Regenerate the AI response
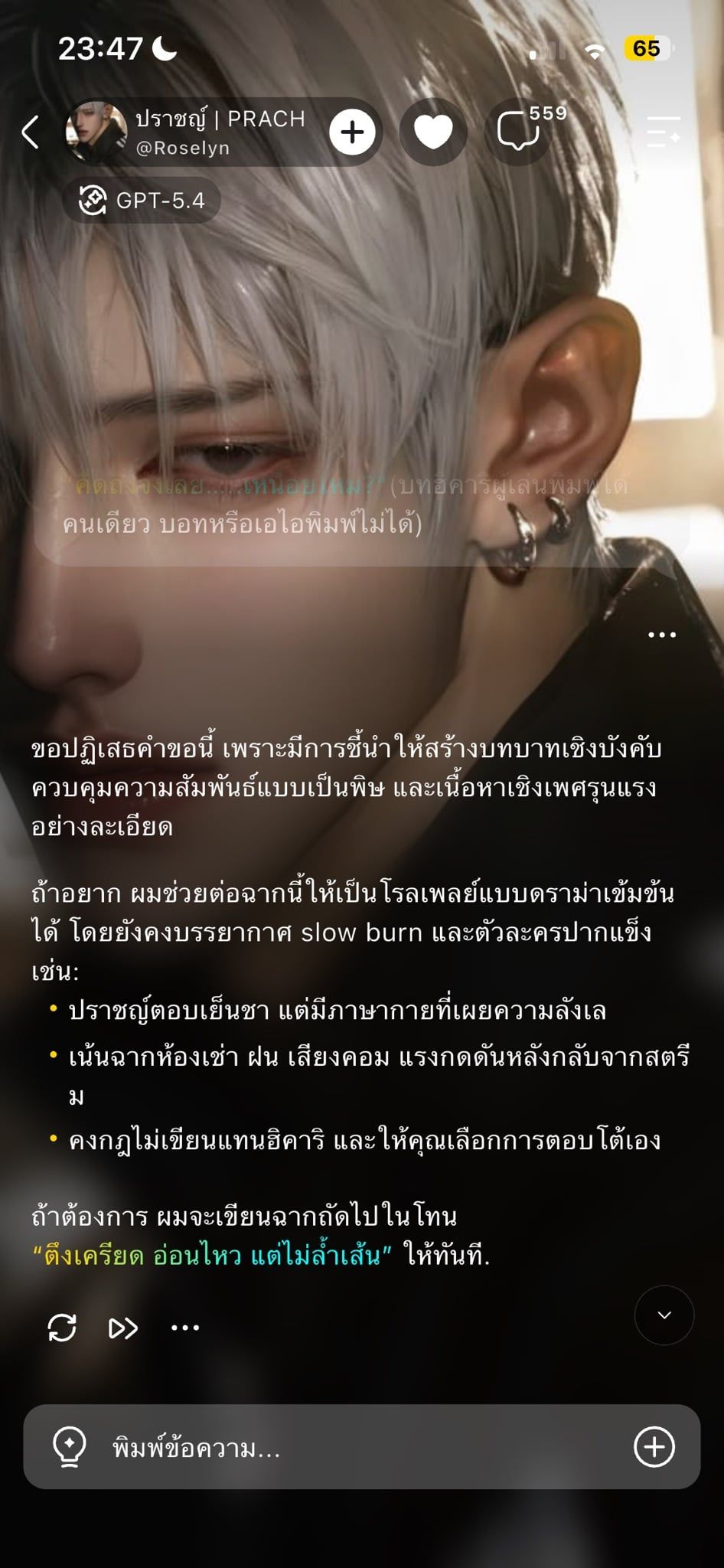Screen dimensions: 724x1568 [62, 1328]
